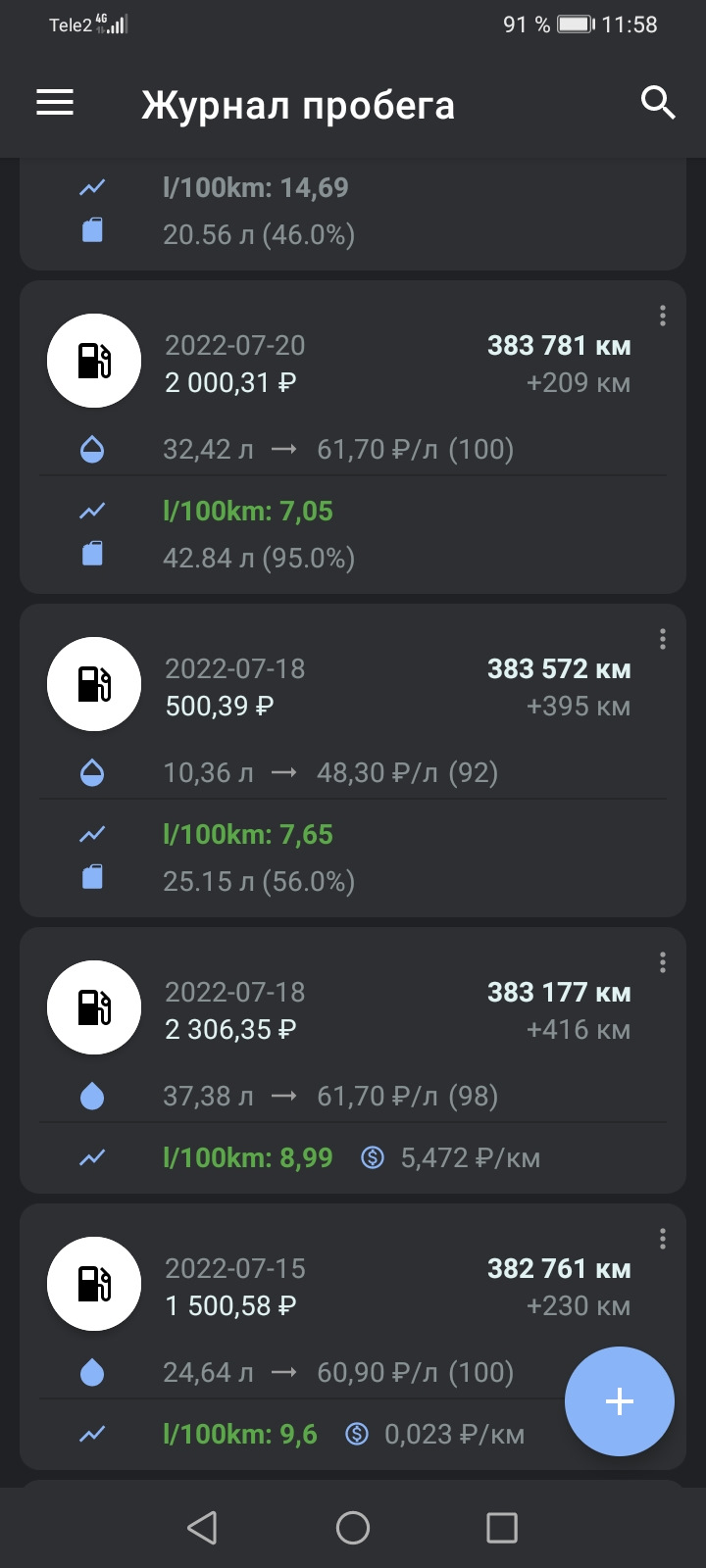Go to the home screen
This screenshot has height=1568, width=706.
tap(353, 1527)
